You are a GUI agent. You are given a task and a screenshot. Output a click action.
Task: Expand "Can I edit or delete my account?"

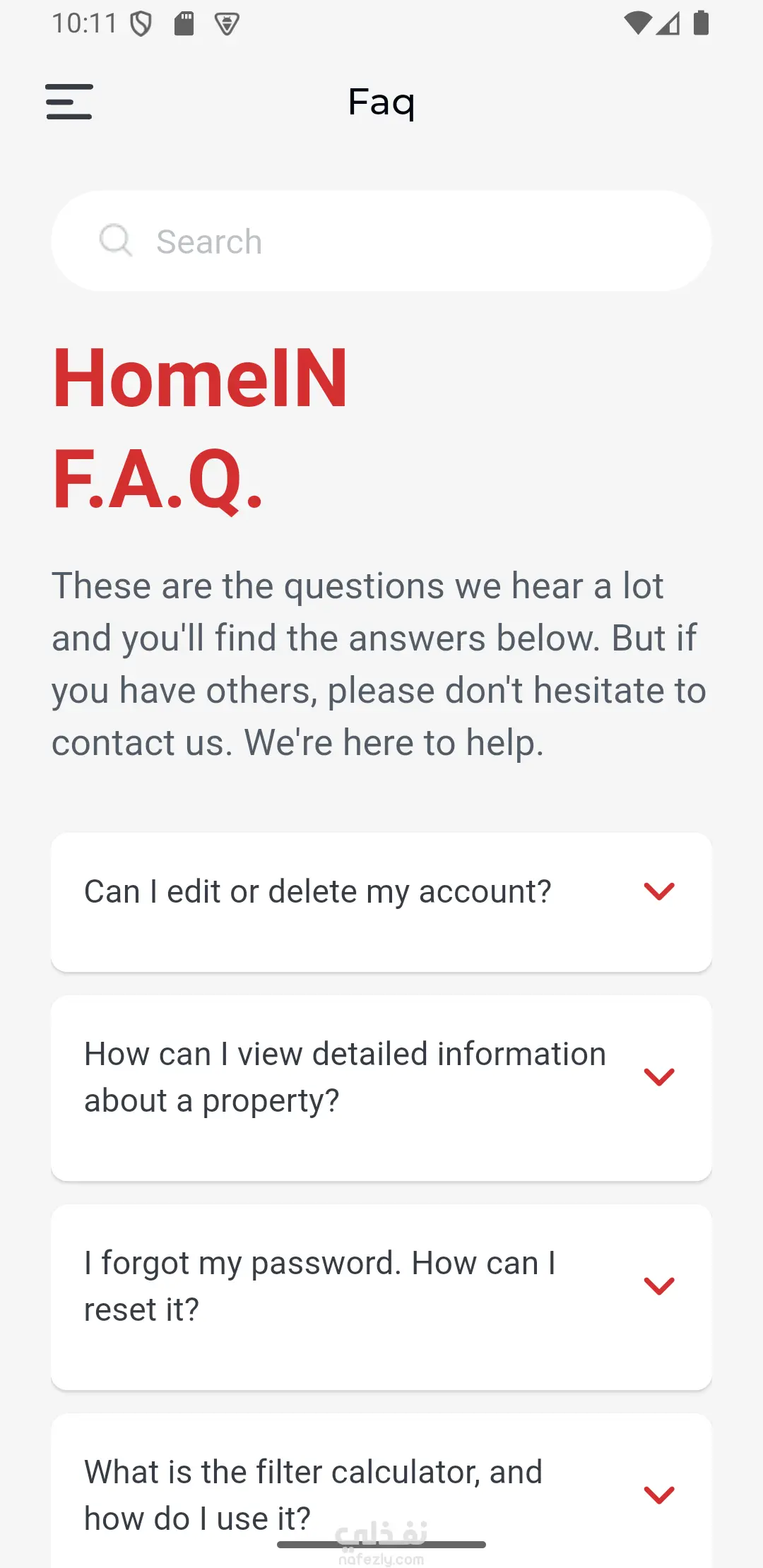pyautogui.click(x=658, y=891)
